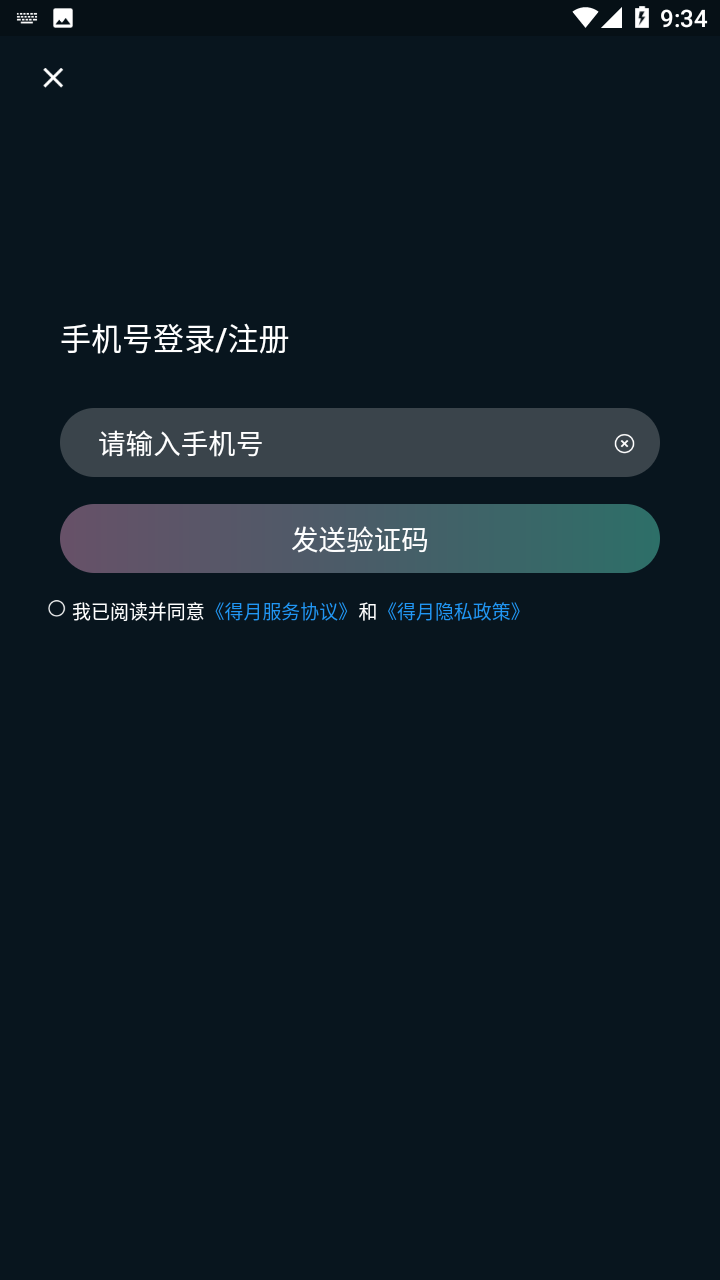The image size is (720, 1280).
Task: Tap the battery icon in the status bar
Action: tap(643, 17)
